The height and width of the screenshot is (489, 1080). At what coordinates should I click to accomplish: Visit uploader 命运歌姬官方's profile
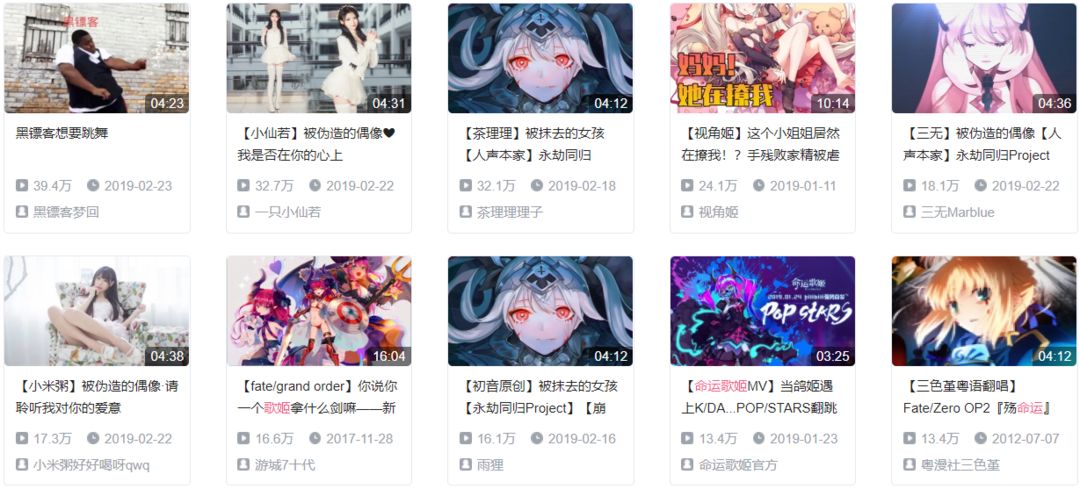coord(738,465)
